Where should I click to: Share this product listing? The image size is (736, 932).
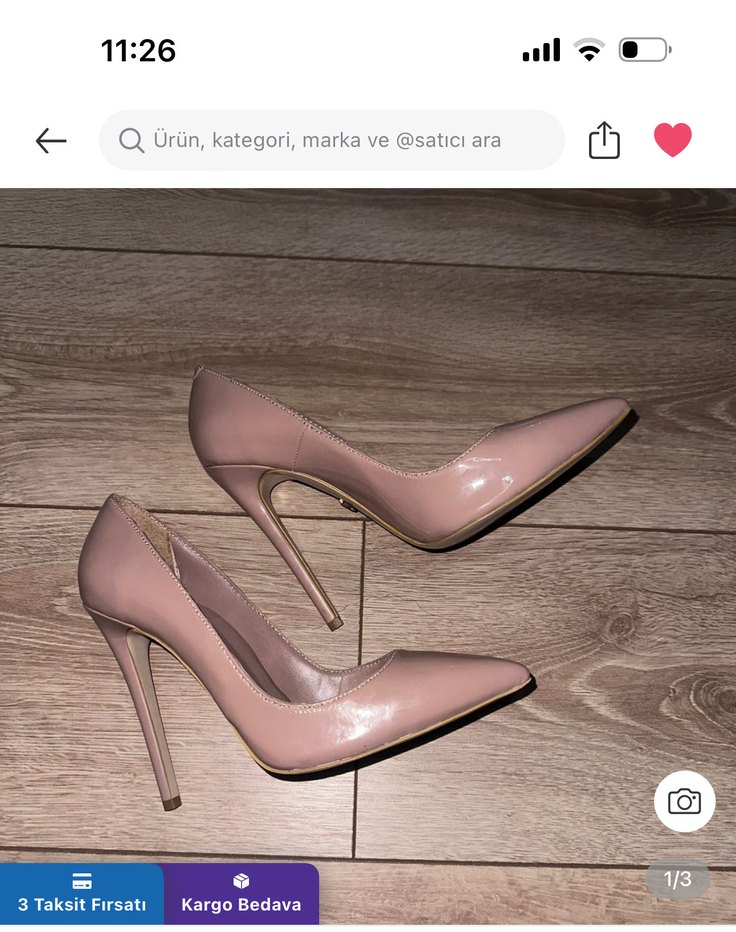(x=604, y=140)
